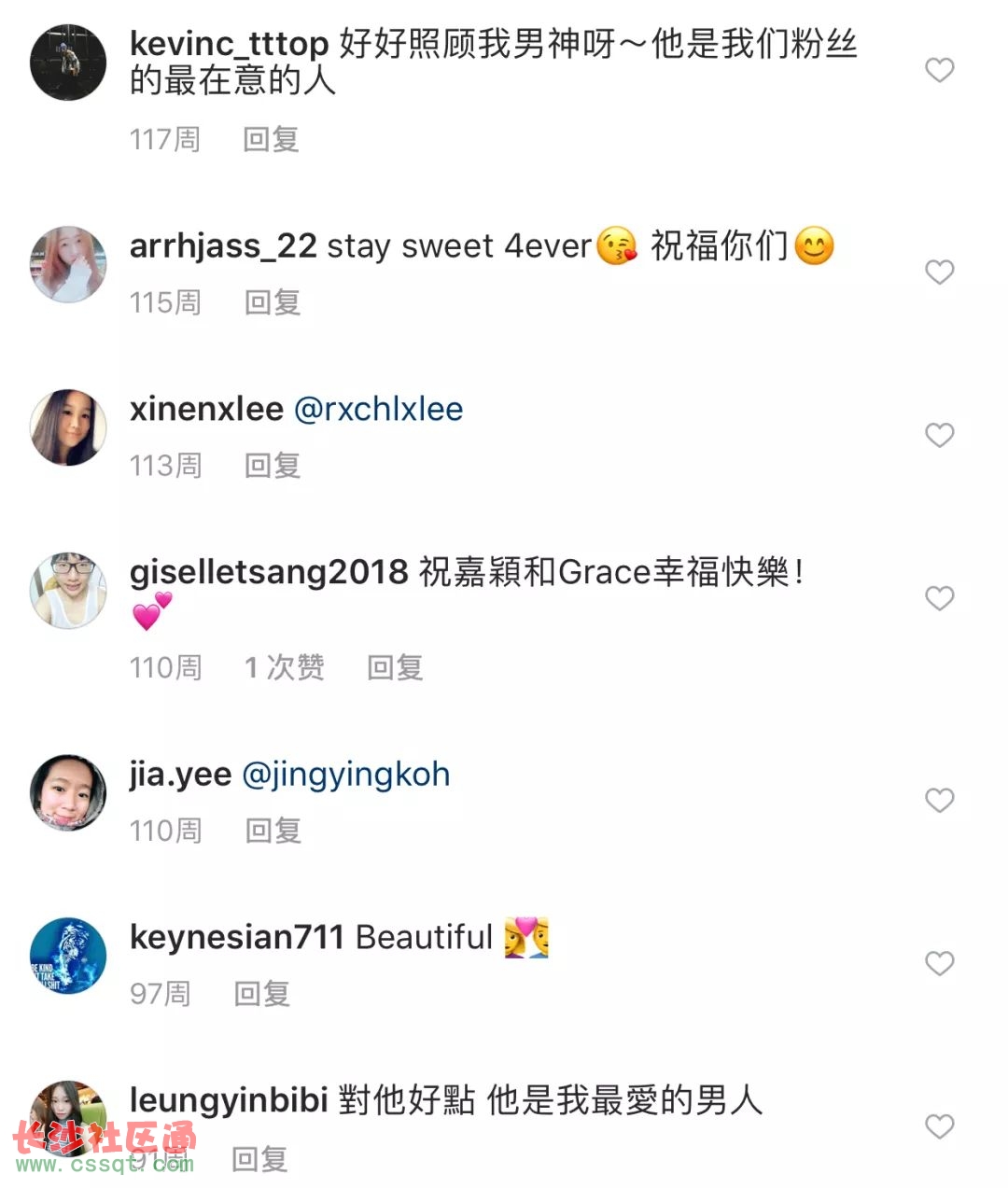Open the giselletsang2018 username link
Screen dimensions: 1008x1188
[x=269, y=572]
